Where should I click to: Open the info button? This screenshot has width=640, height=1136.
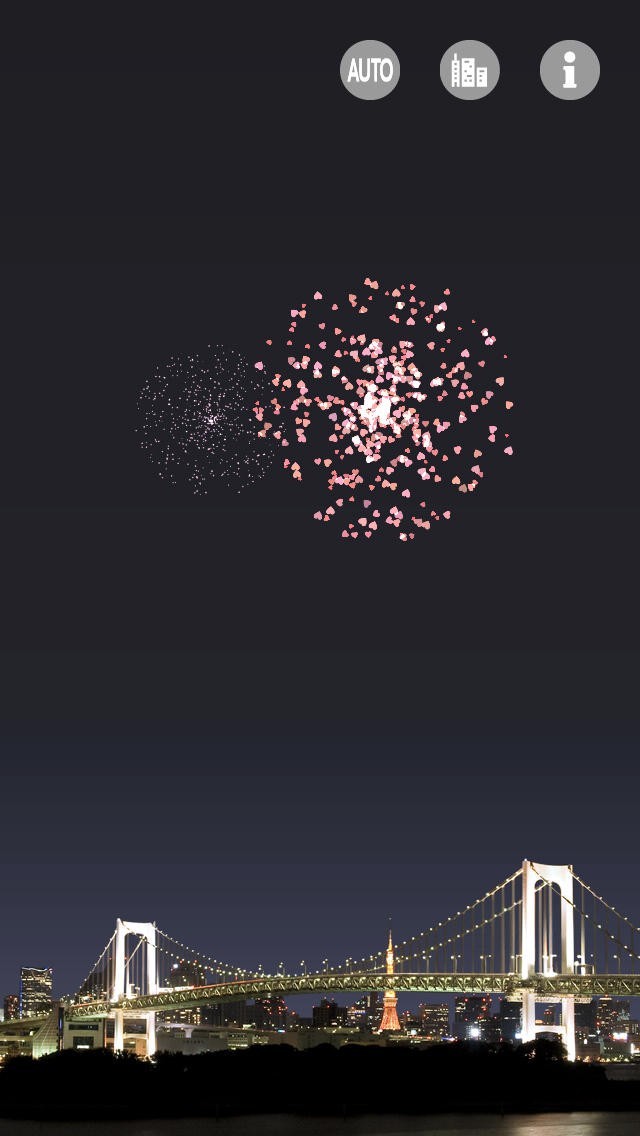[x=570, y=70]
